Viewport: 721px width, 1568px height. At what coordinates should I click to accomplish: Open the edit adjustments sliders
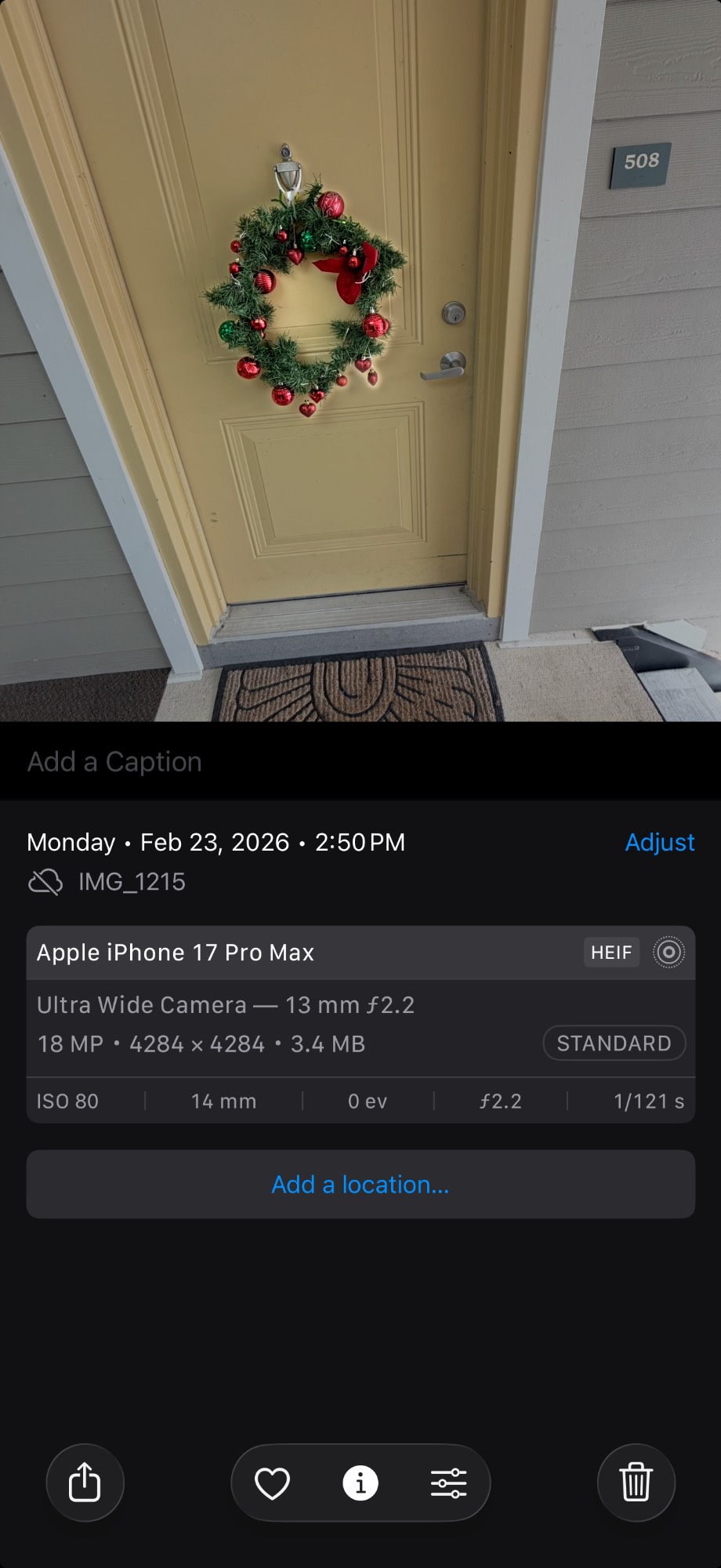pyautogui.click(x=449, y=1483)
